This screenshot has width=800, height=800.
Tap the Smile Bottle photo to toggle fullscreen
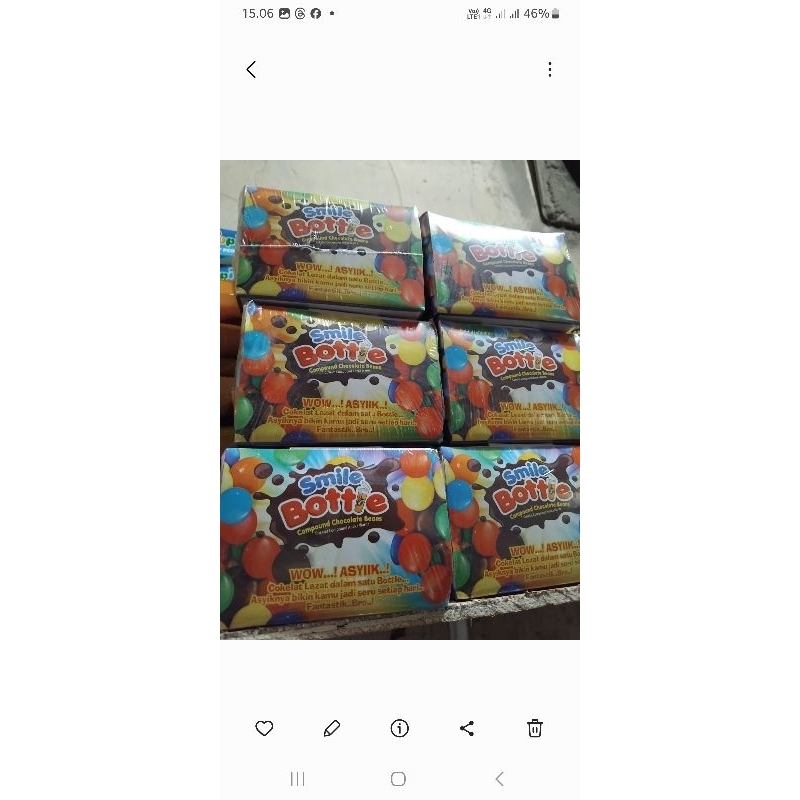coord(400,400)
